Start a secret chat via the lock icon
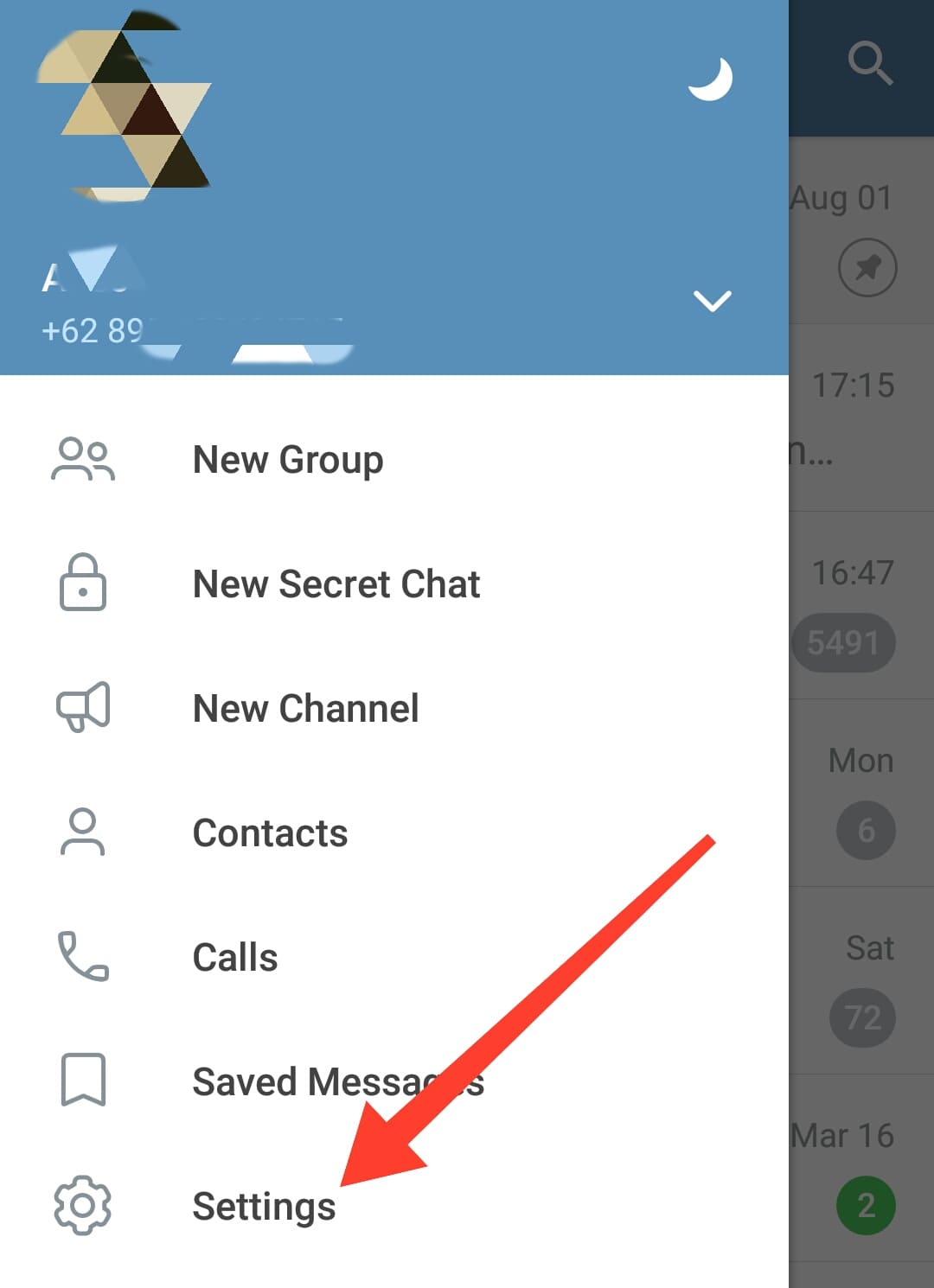 tap(83, 583)
